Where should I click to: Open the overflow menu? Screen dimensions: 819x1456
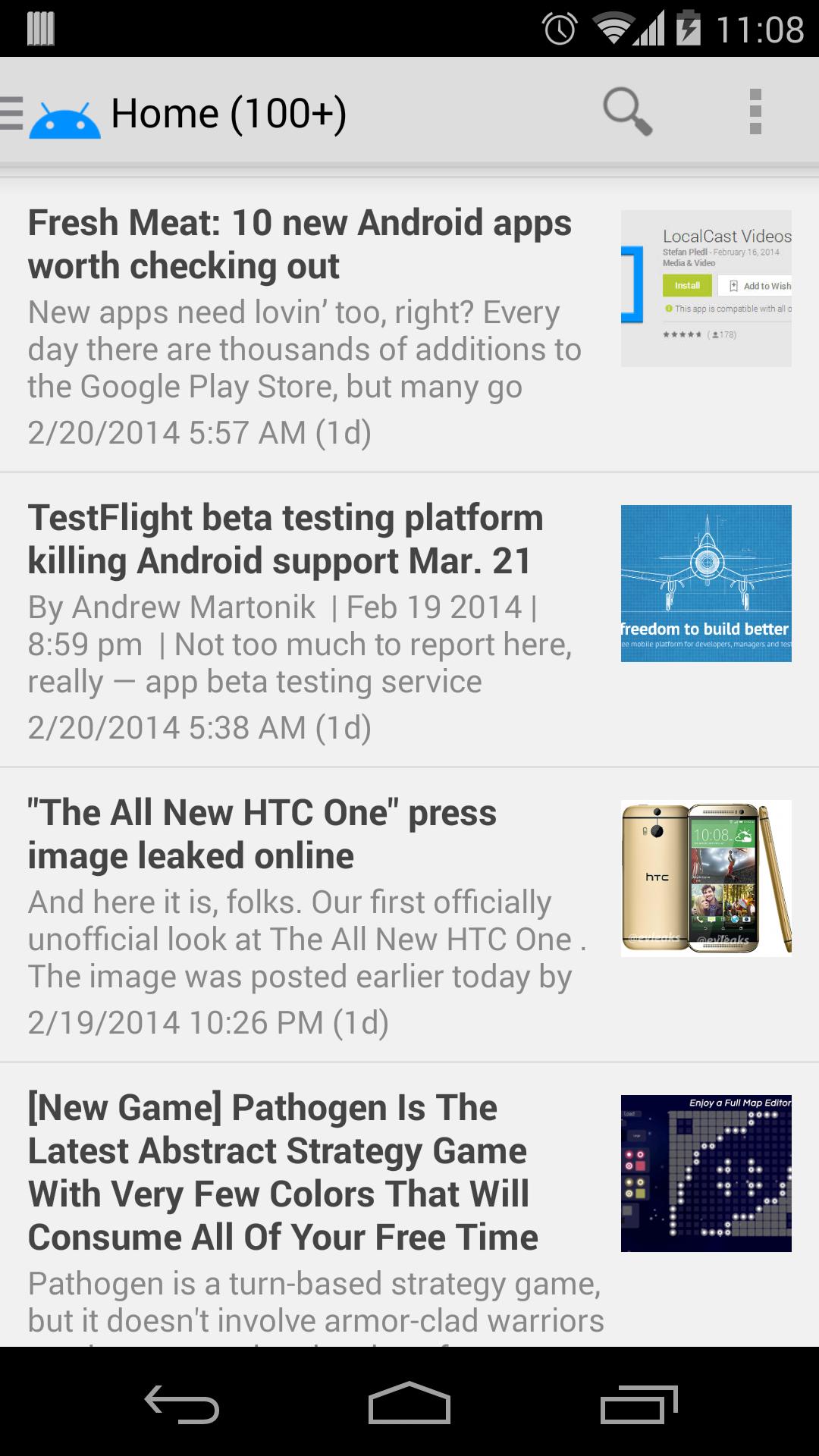[x=755, y=112]
